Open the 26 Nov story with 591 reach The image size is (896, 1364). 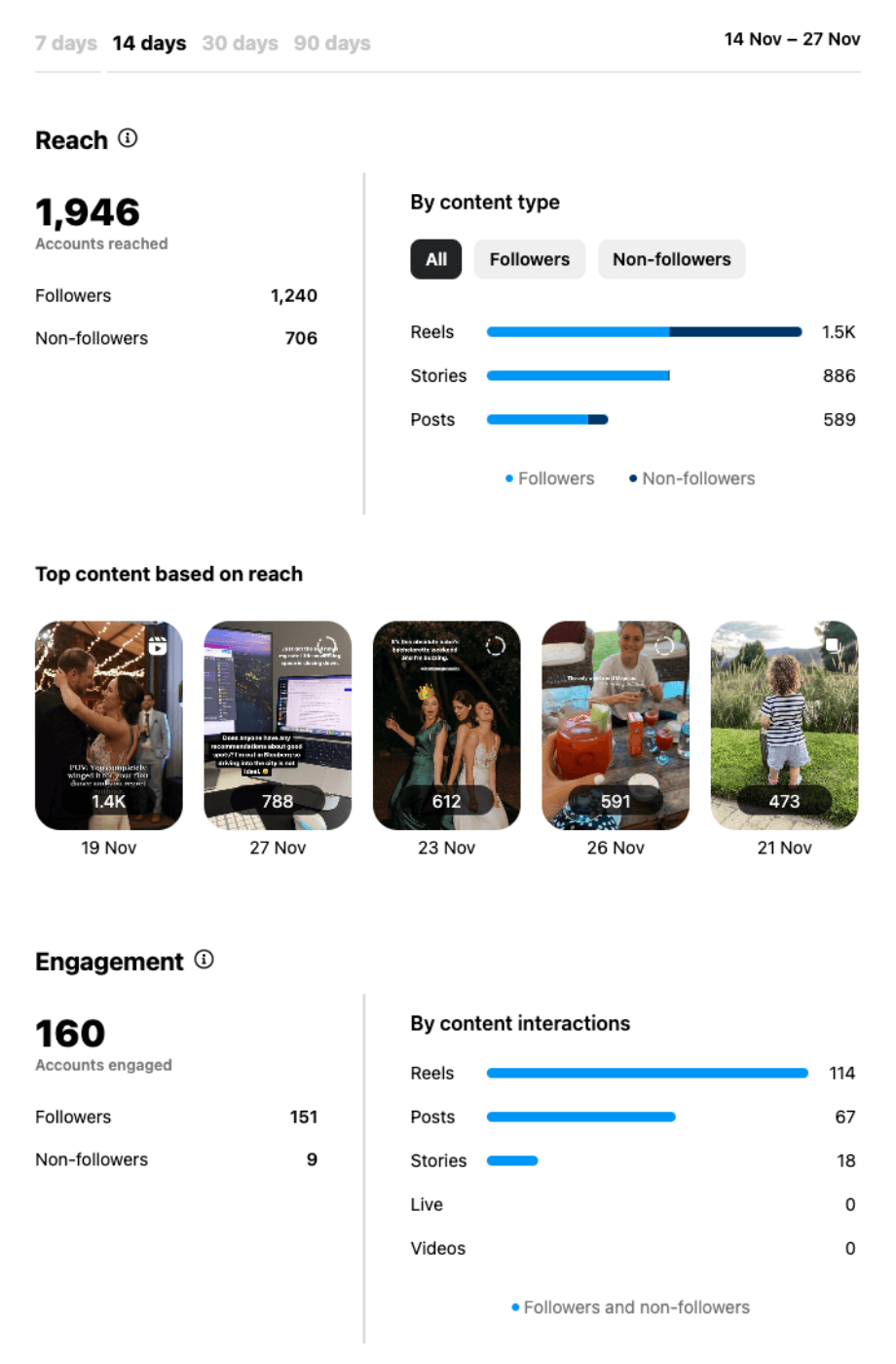click(x=616, y=725)
